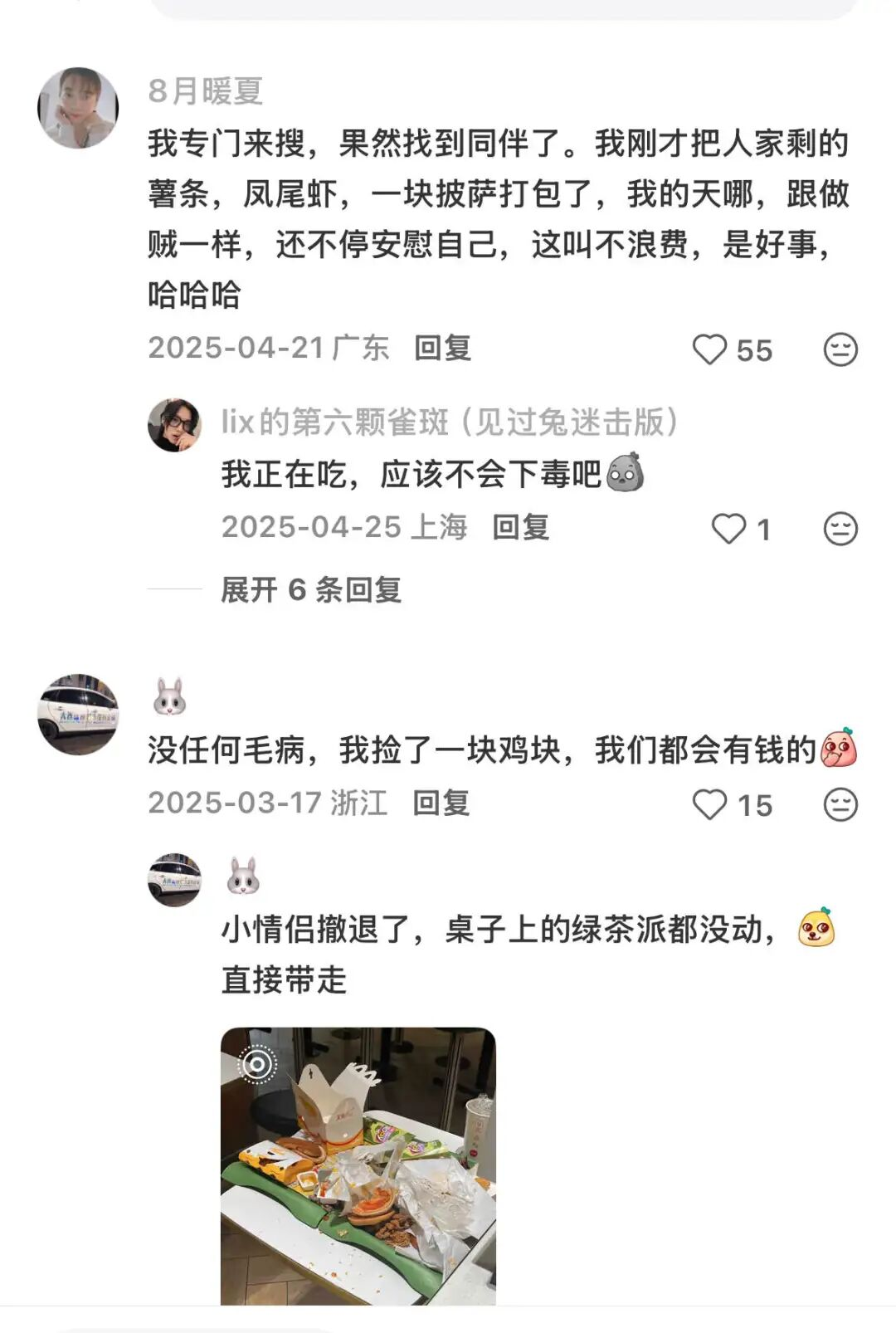
Task: Reply to the 上海 comment from 2025-04-25
Action: point(520,527)
